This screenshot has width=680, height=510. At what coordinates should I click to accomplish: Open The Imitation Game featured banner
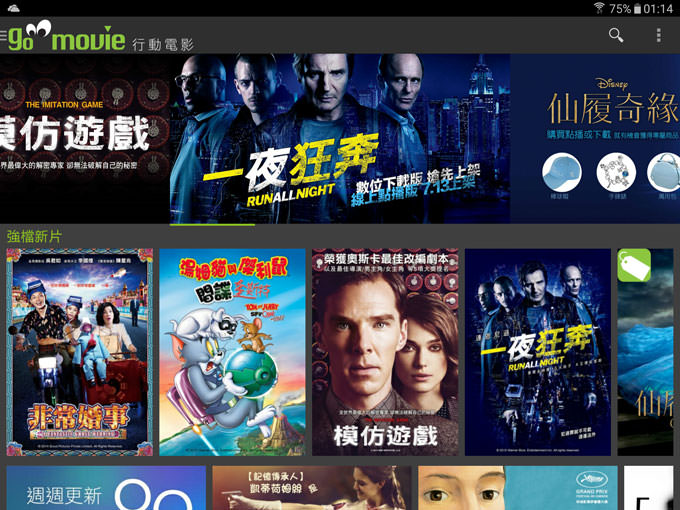coord(82,138)
